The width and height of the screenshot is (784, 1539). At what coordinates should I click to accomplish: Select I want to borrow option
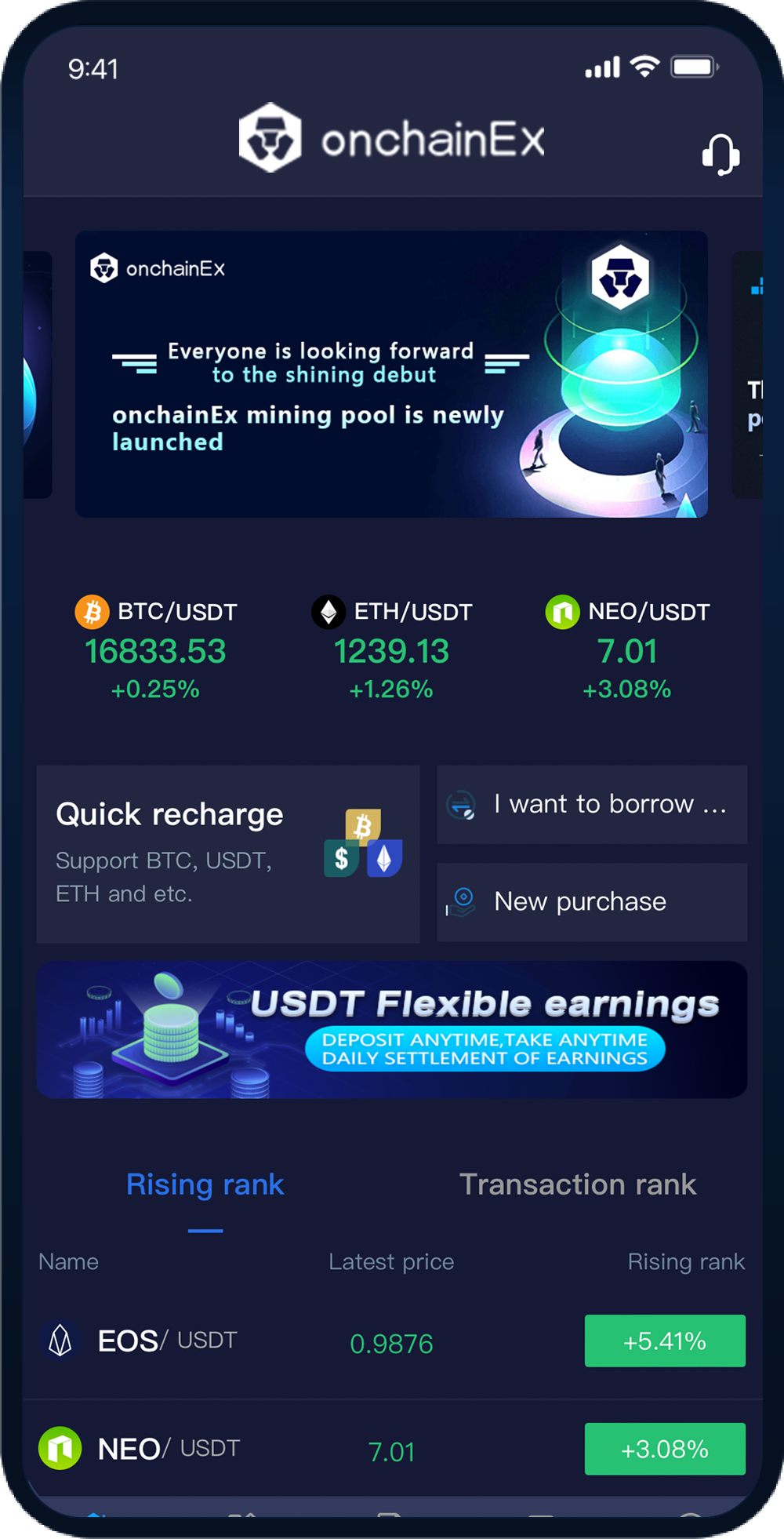(592, 805)
